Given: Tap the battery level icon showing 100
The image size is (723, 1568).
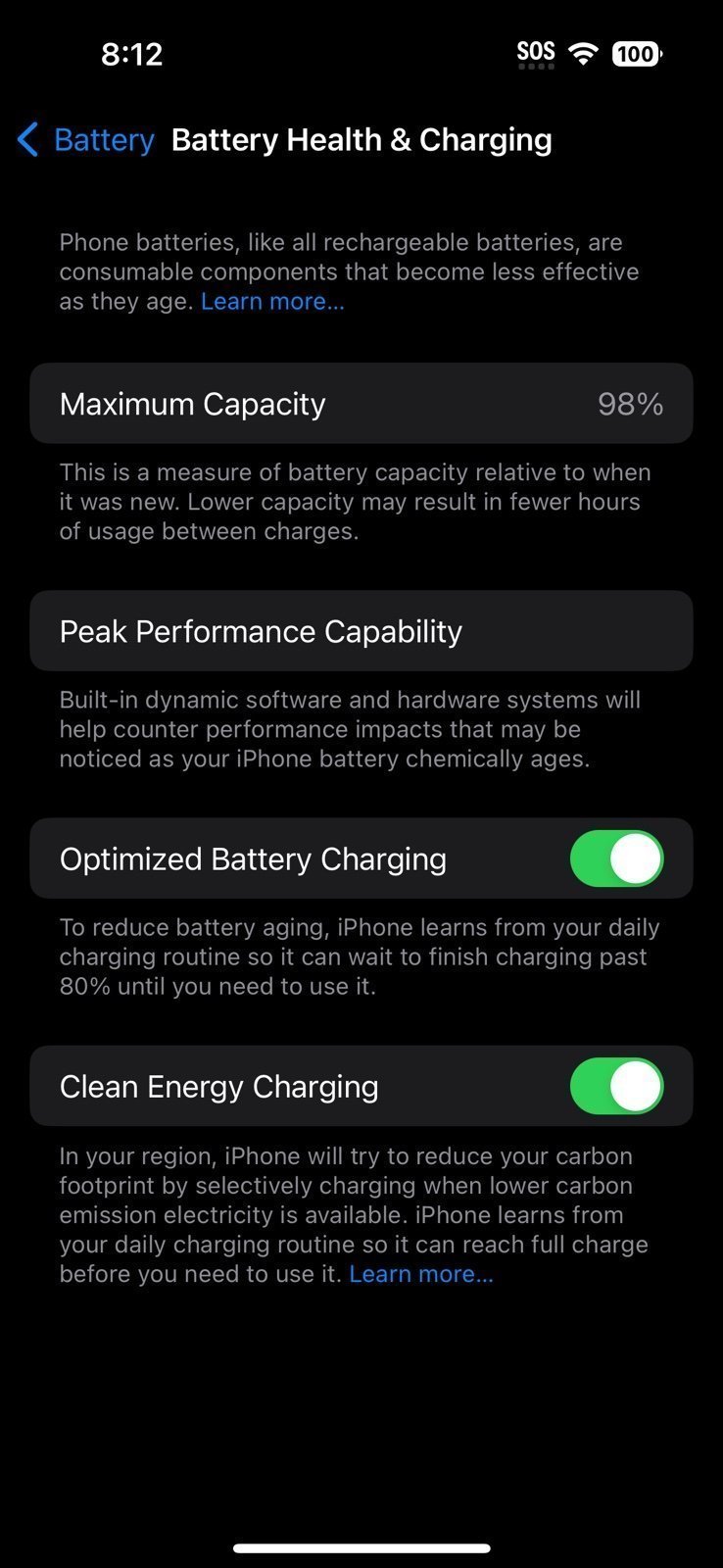Looking at the screenshot, I should (637, 54).
